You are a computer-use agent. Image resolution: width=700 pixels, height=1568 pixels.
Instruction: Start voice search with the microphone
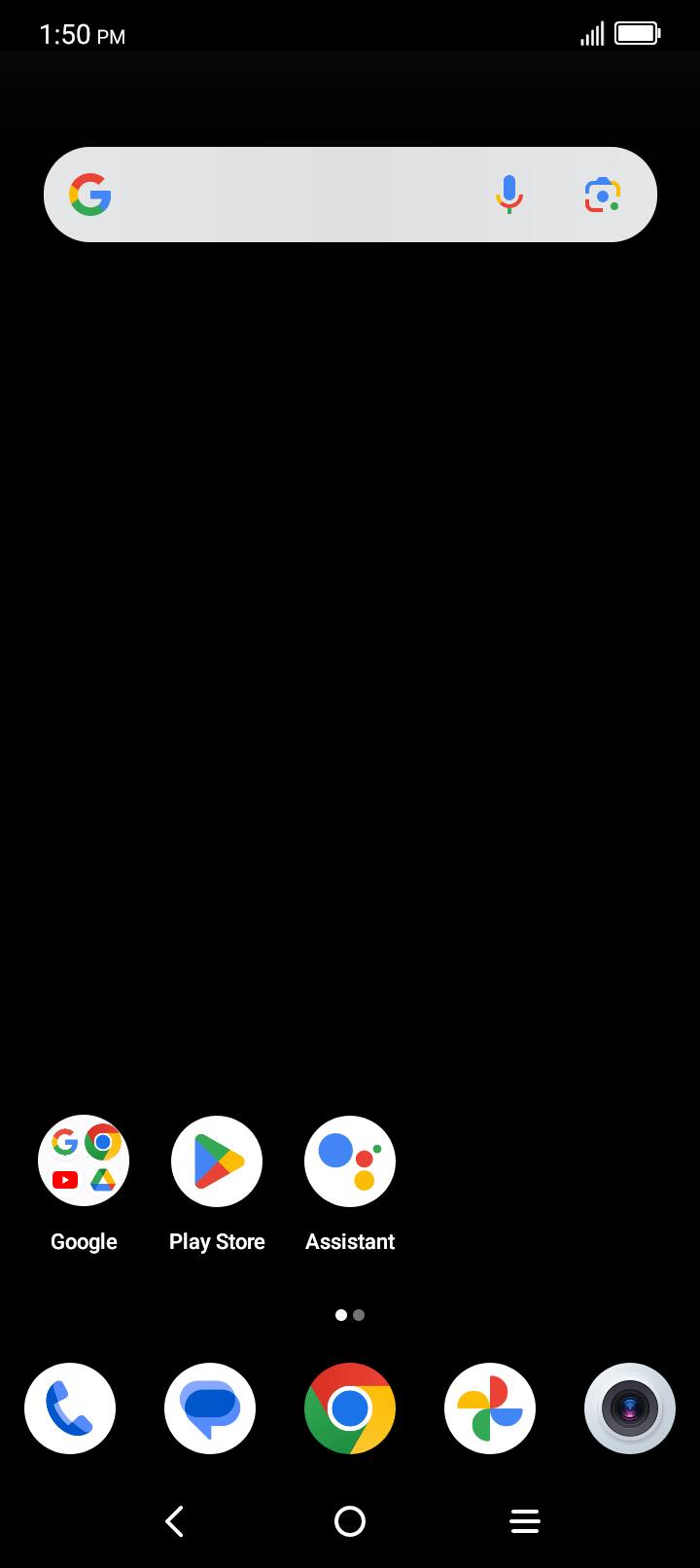point(508,195)
